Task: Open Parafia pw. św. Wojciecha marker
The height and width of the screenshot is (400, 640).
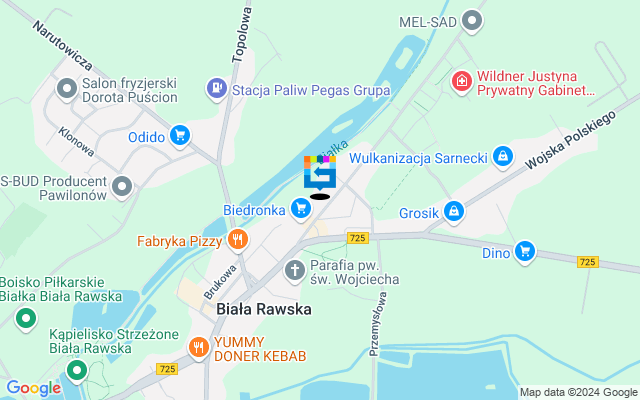Action: [294, 269]
